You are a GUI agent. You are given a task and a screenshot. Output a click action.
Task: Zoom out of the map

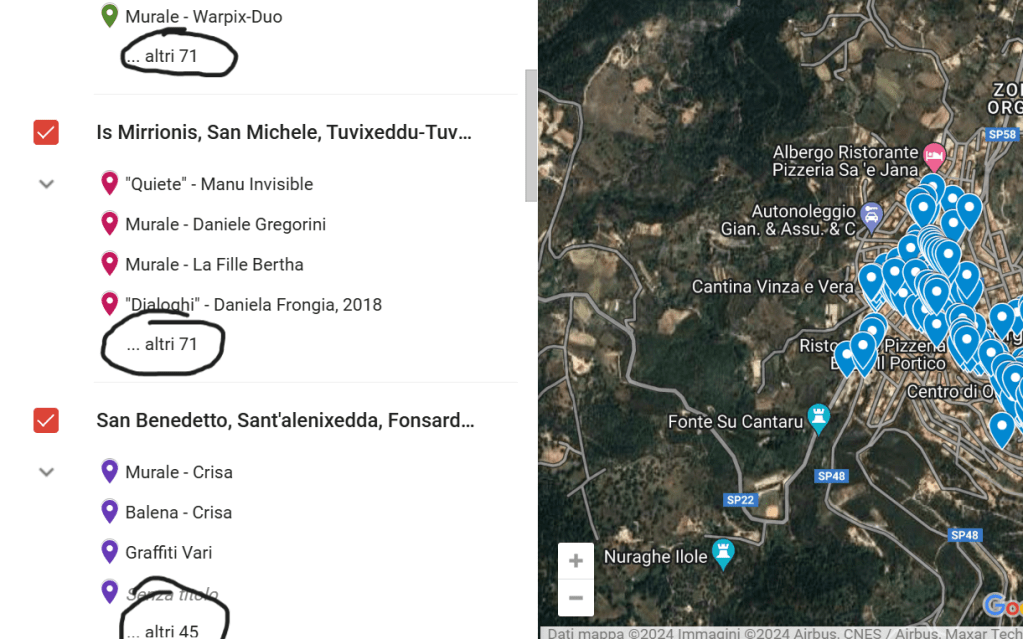click(x=576, y=598)
